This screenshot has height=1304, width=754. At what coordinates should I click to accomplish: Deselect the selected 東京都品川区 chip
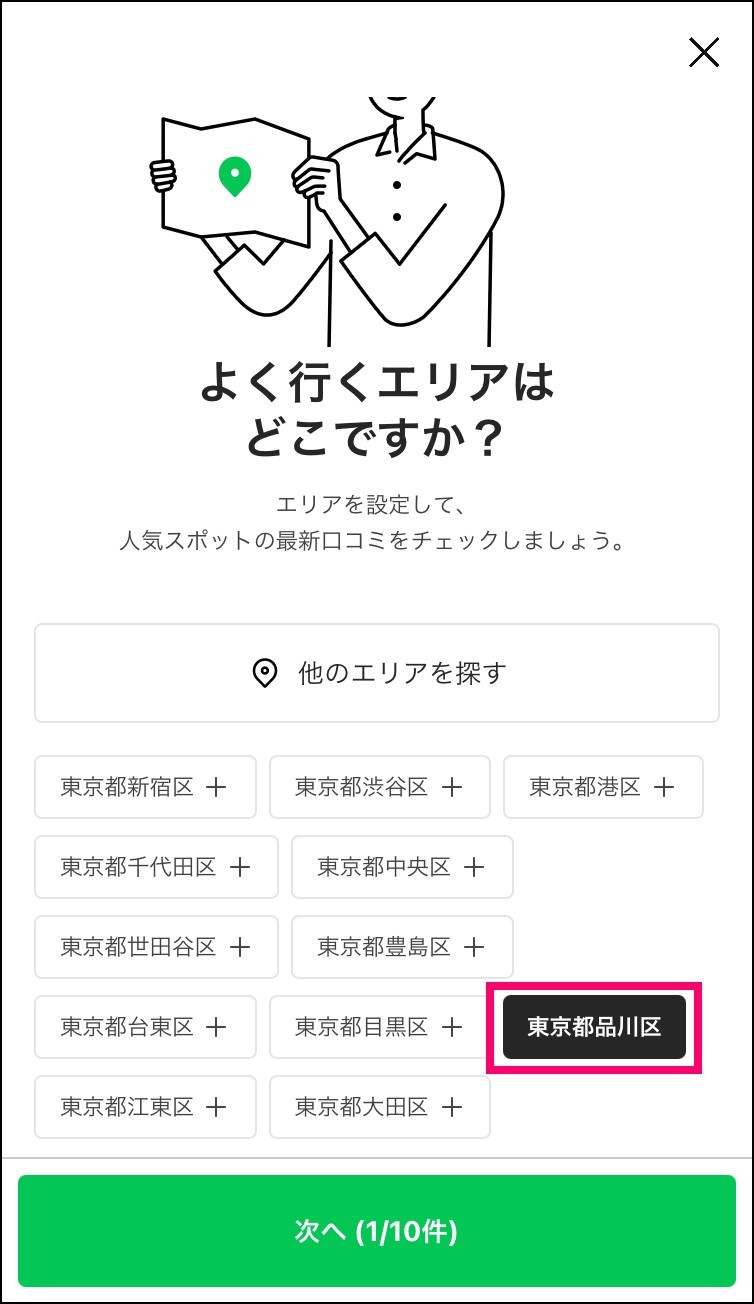tap(594, 1027)
